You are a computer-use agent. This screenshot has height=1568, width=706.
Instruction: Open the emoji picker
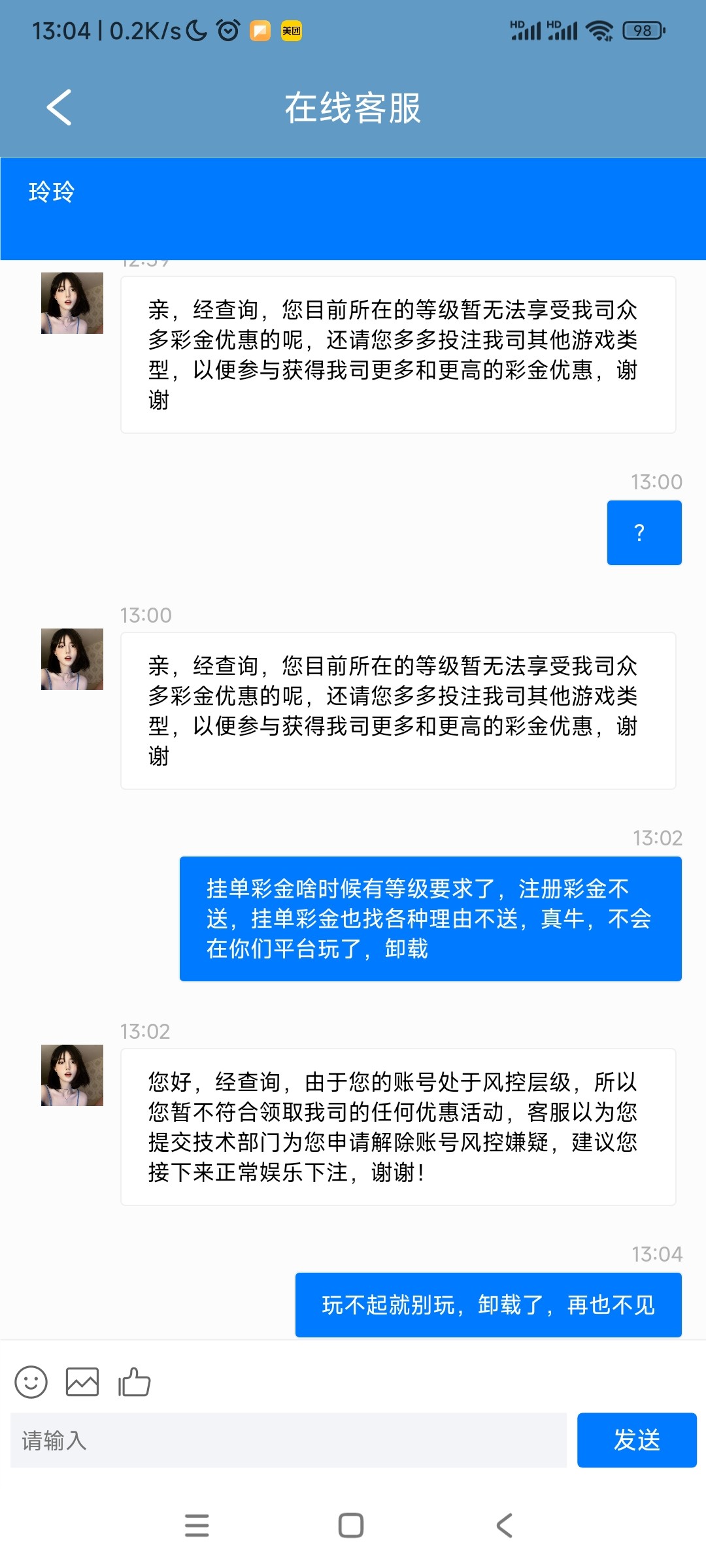point(31,1382)
